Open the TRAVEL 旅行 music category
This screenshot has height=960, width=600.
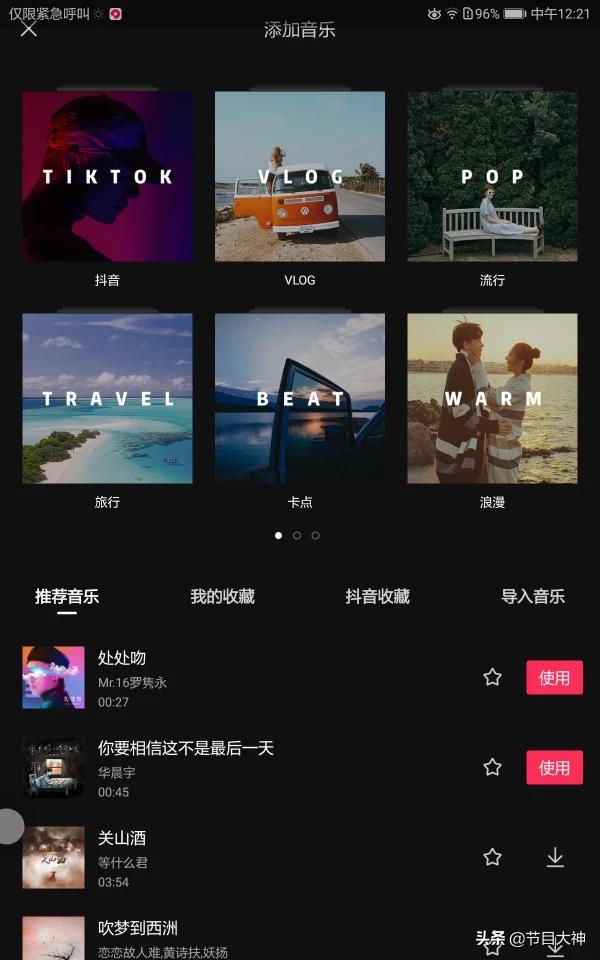(107, 399)
